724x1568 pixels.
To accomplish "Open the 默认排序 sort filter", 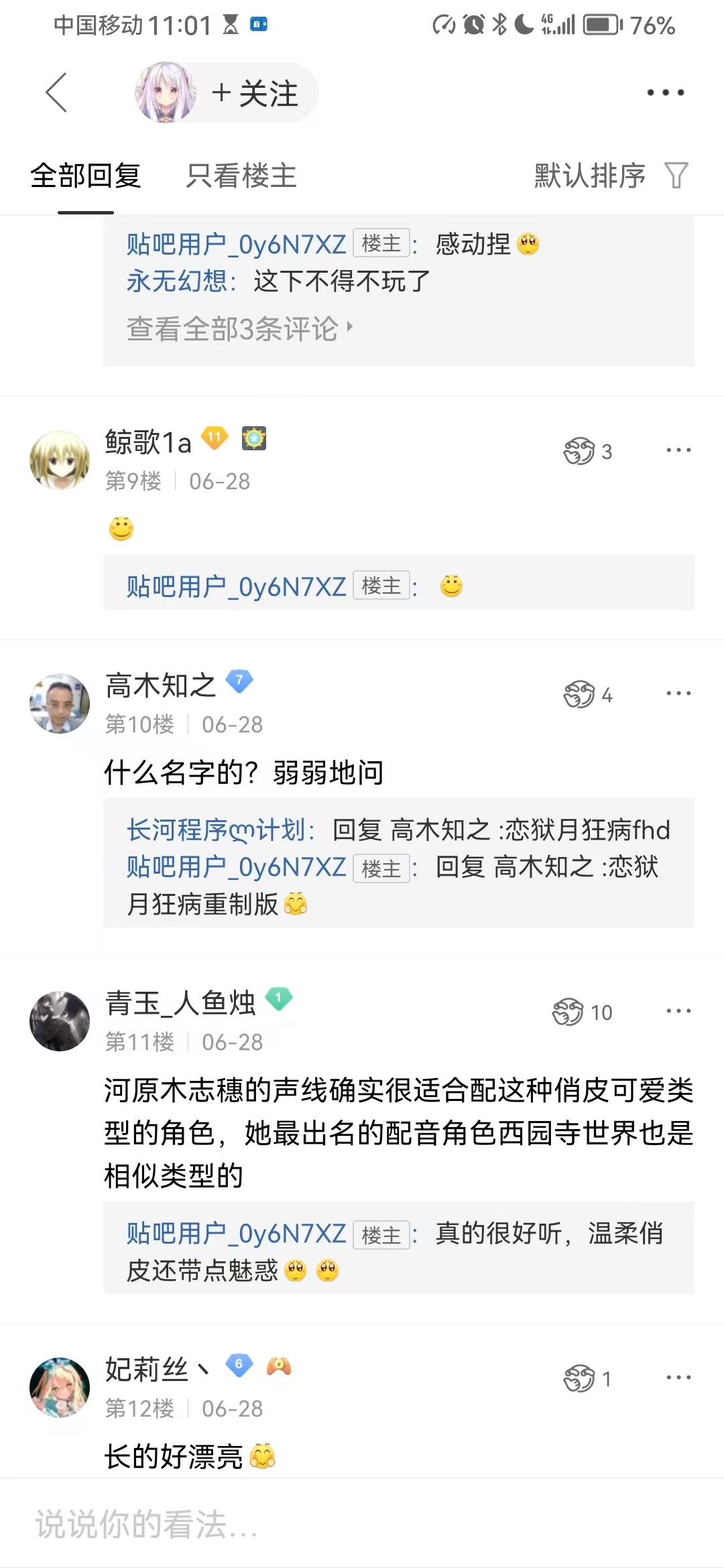I will [610, 176].
